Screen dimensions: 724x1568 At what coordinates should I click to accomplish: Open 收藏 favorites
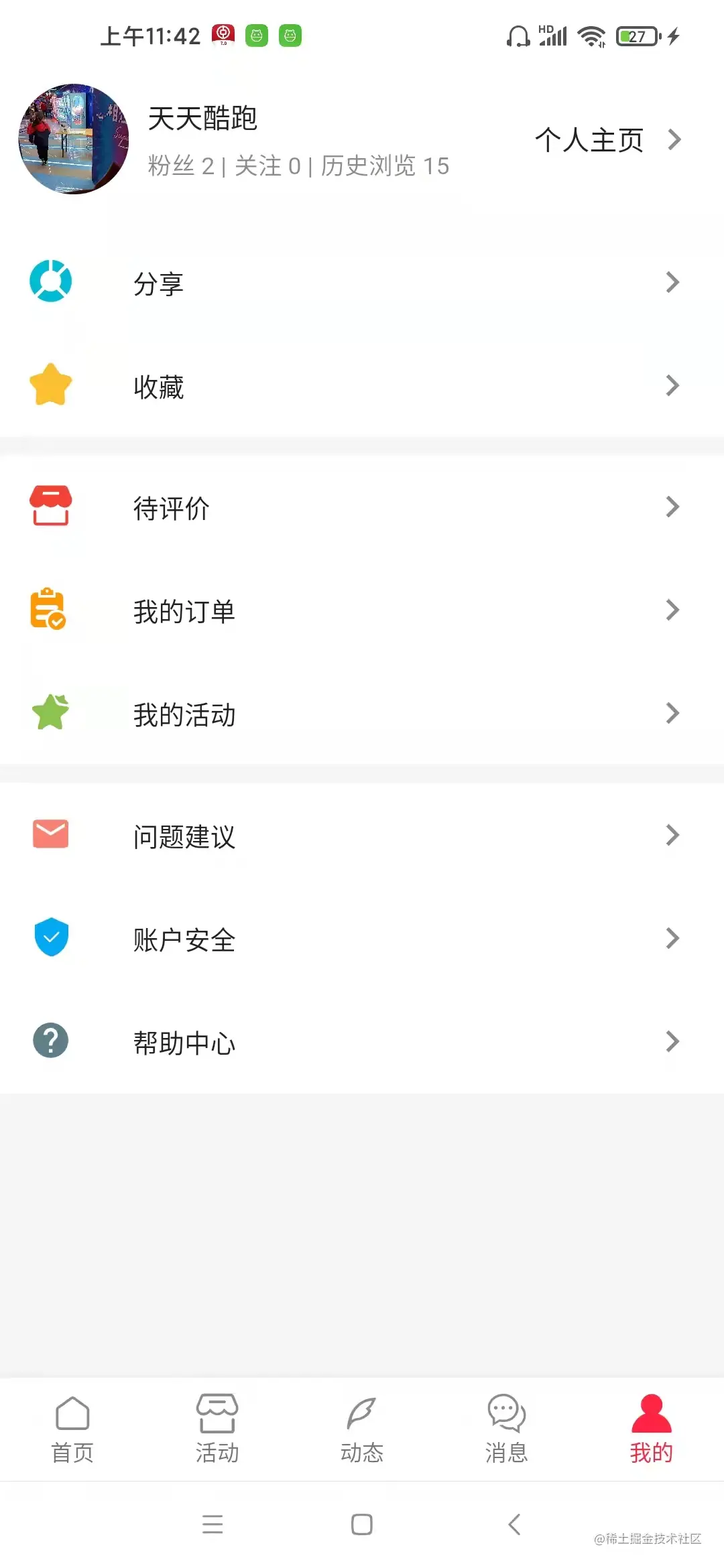click(362, 387)
